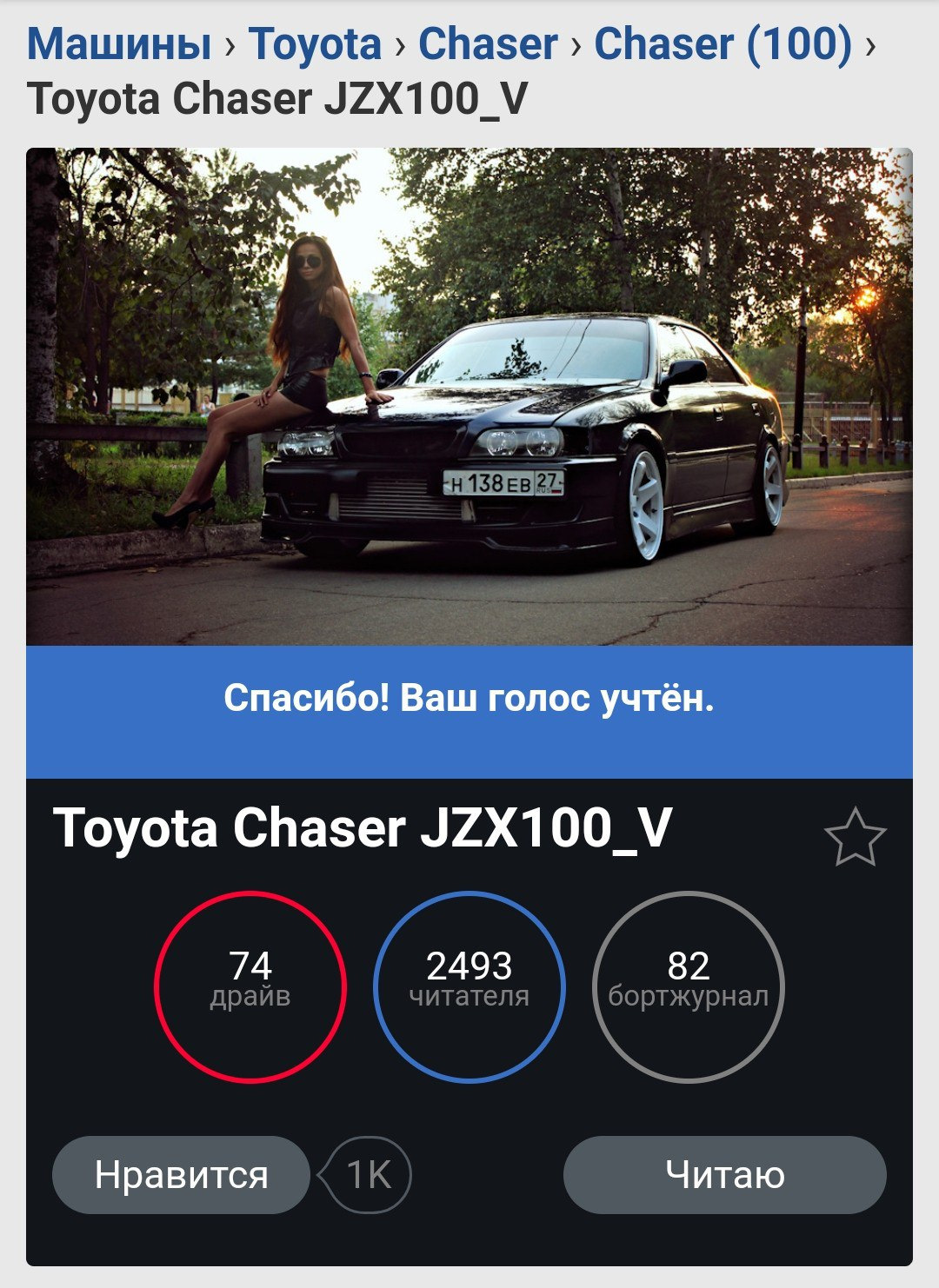Open the 74 драйв circle

click(x=250, y=986)
